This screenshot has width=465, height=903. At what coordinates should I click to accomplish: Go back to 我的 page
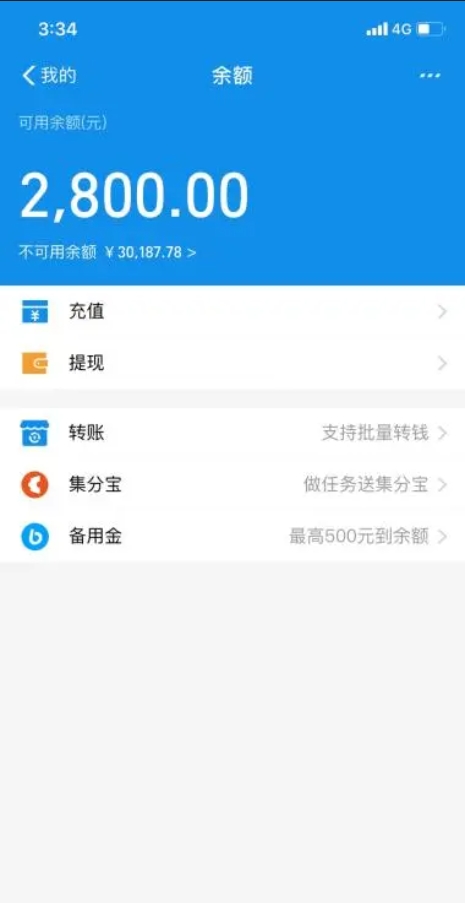49,75
